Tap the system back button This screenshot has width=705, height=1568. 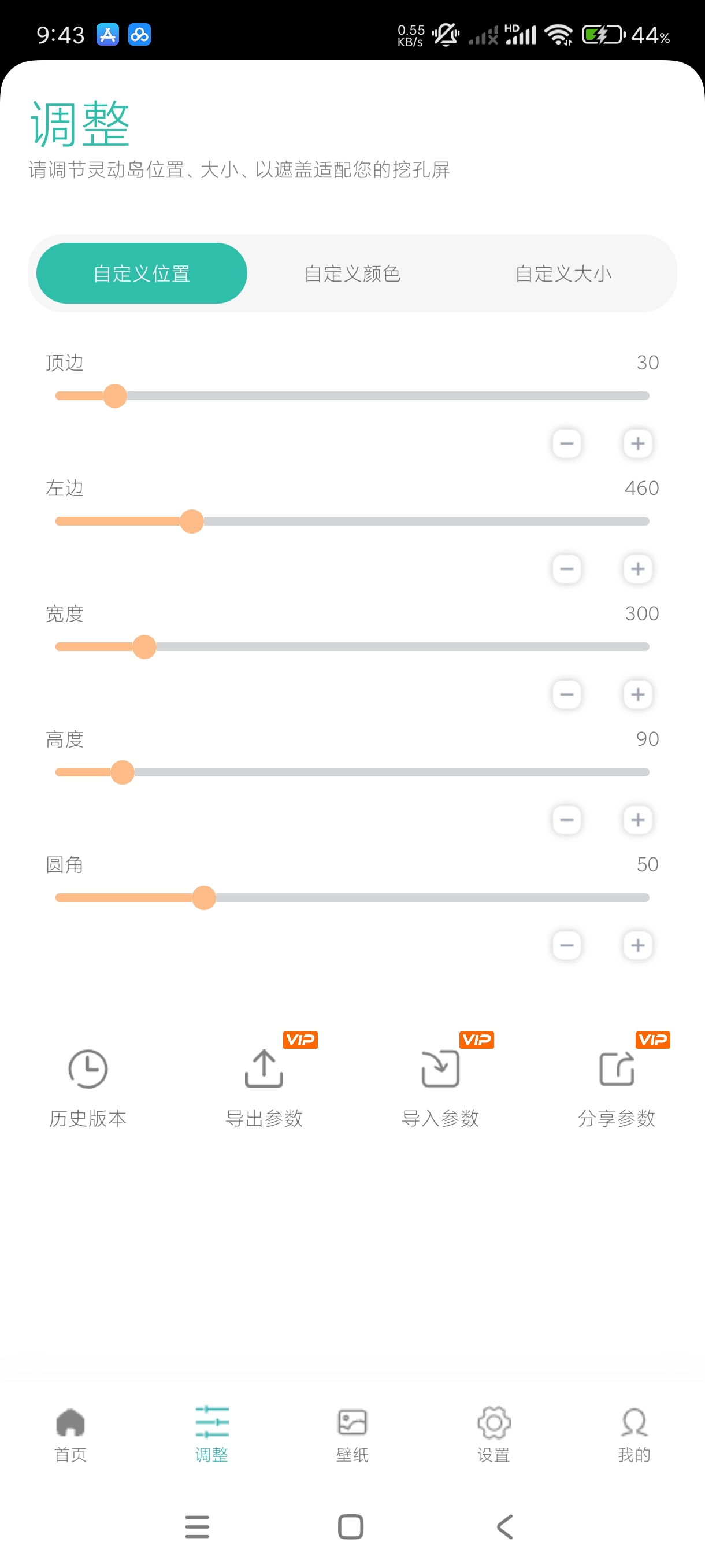[x=505, y=1526]
